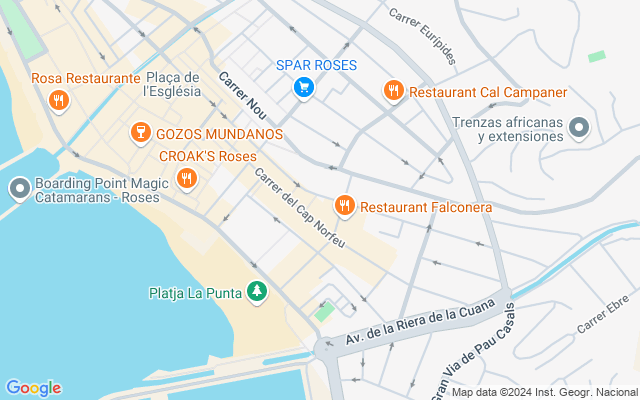Select the SPAR ROSES shop marker
This screenshot has height=400, width=640.
point(303,88)
